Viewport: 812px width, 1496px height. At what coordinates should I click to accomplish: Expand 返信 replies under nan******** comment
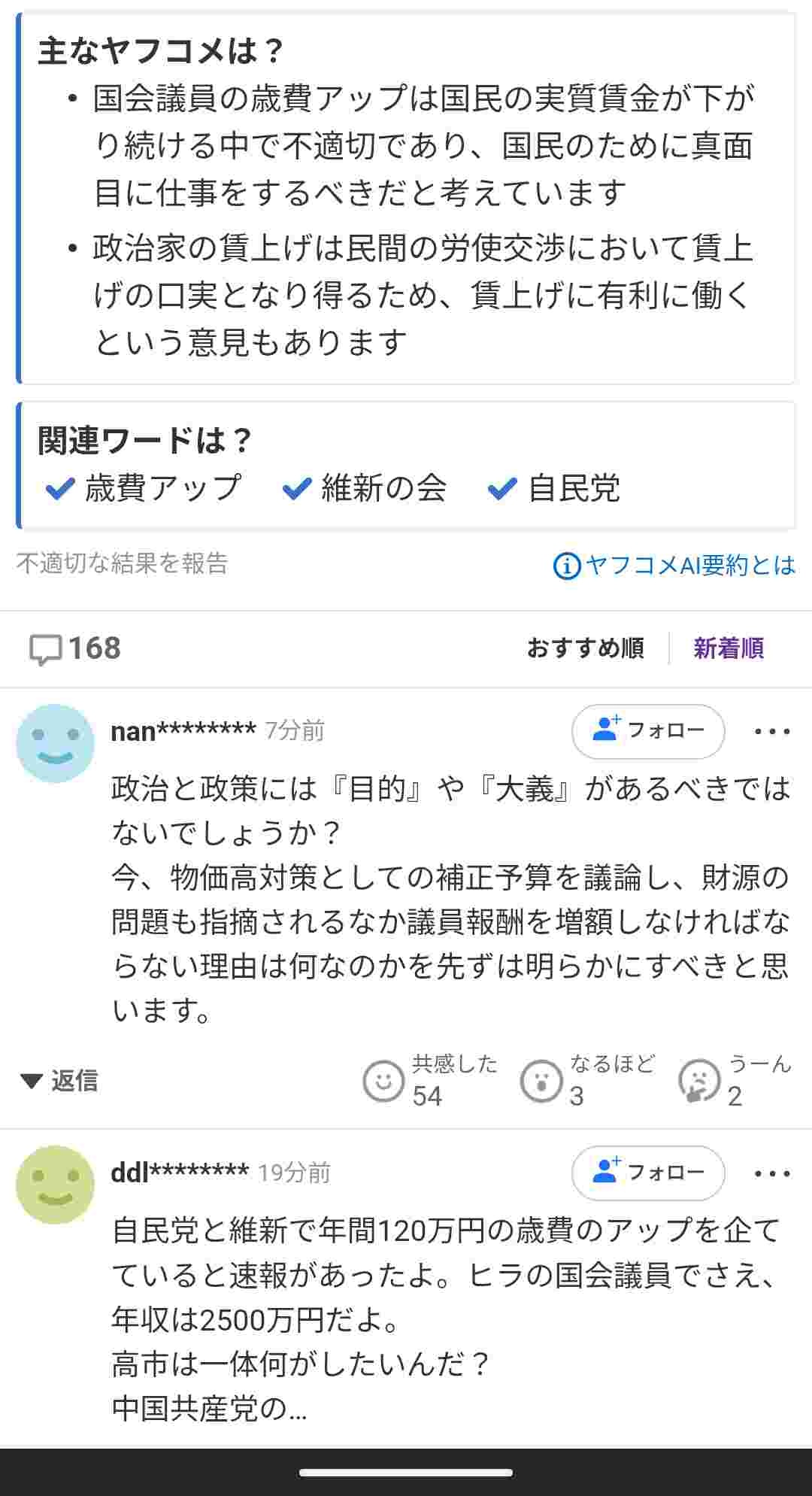click(60, 1081)
